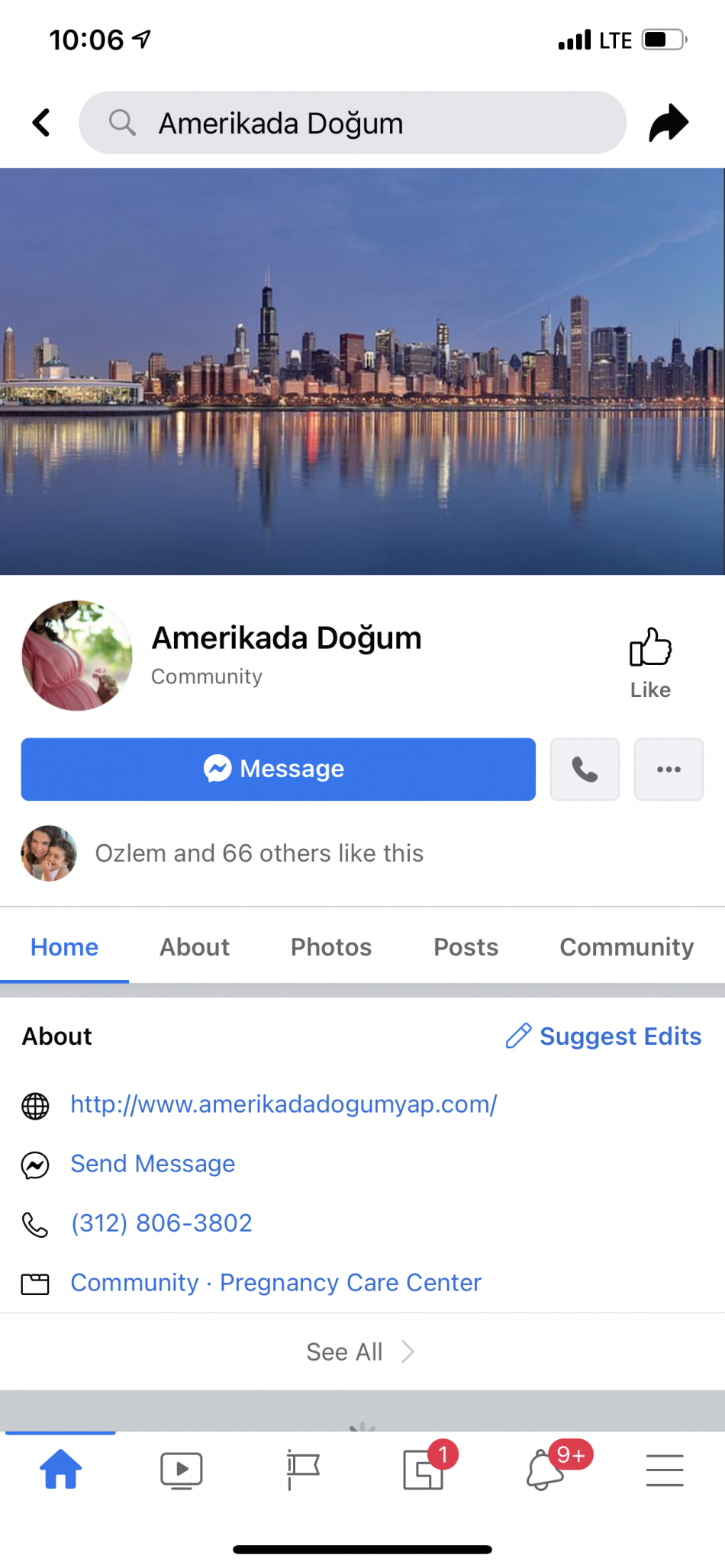Open the Pregnancy Care Center category link
725x1568 pixels.
coord(350,1282)
